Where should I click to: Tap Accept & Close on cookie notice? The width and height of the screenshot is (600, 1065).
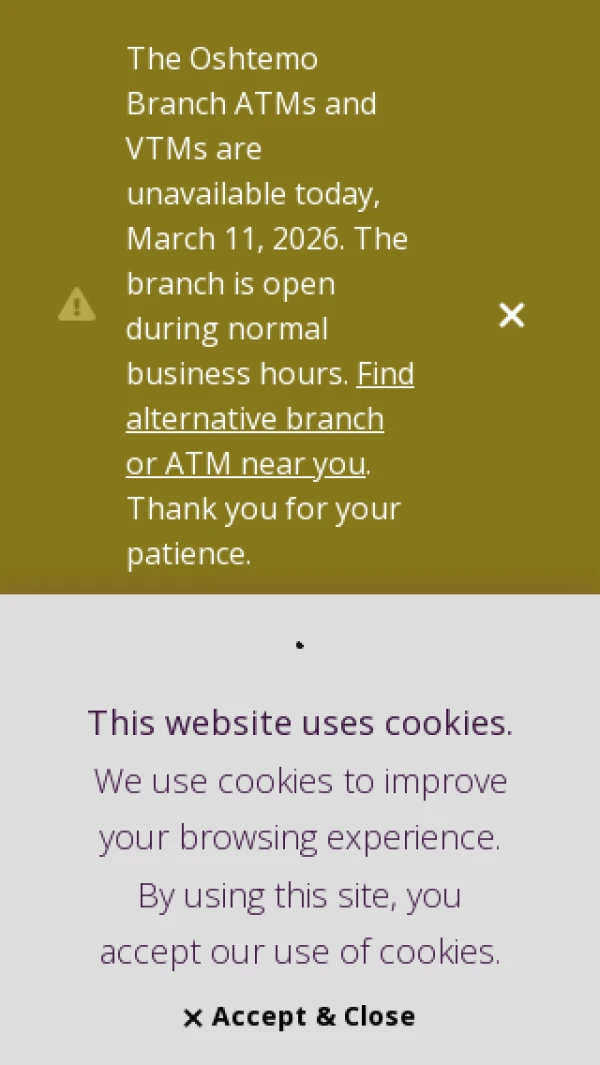(299, 1017)
